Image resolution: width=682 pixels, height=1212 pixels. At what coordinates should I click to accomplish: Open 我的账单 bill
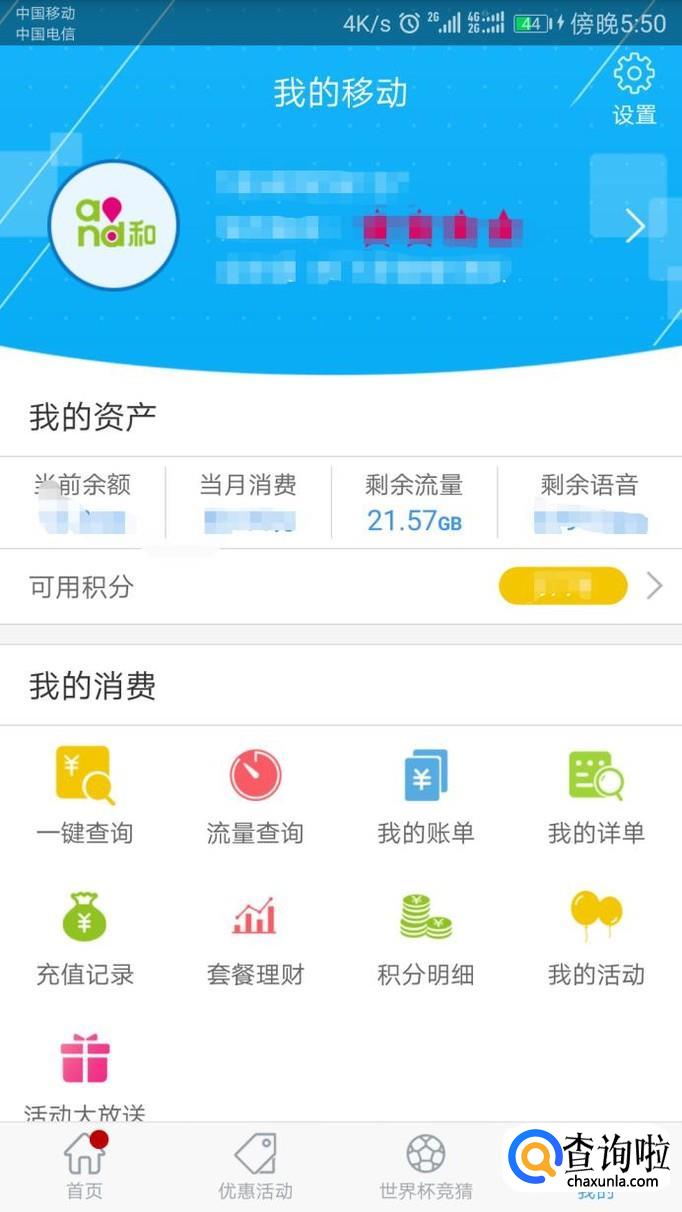click(426, 795)
